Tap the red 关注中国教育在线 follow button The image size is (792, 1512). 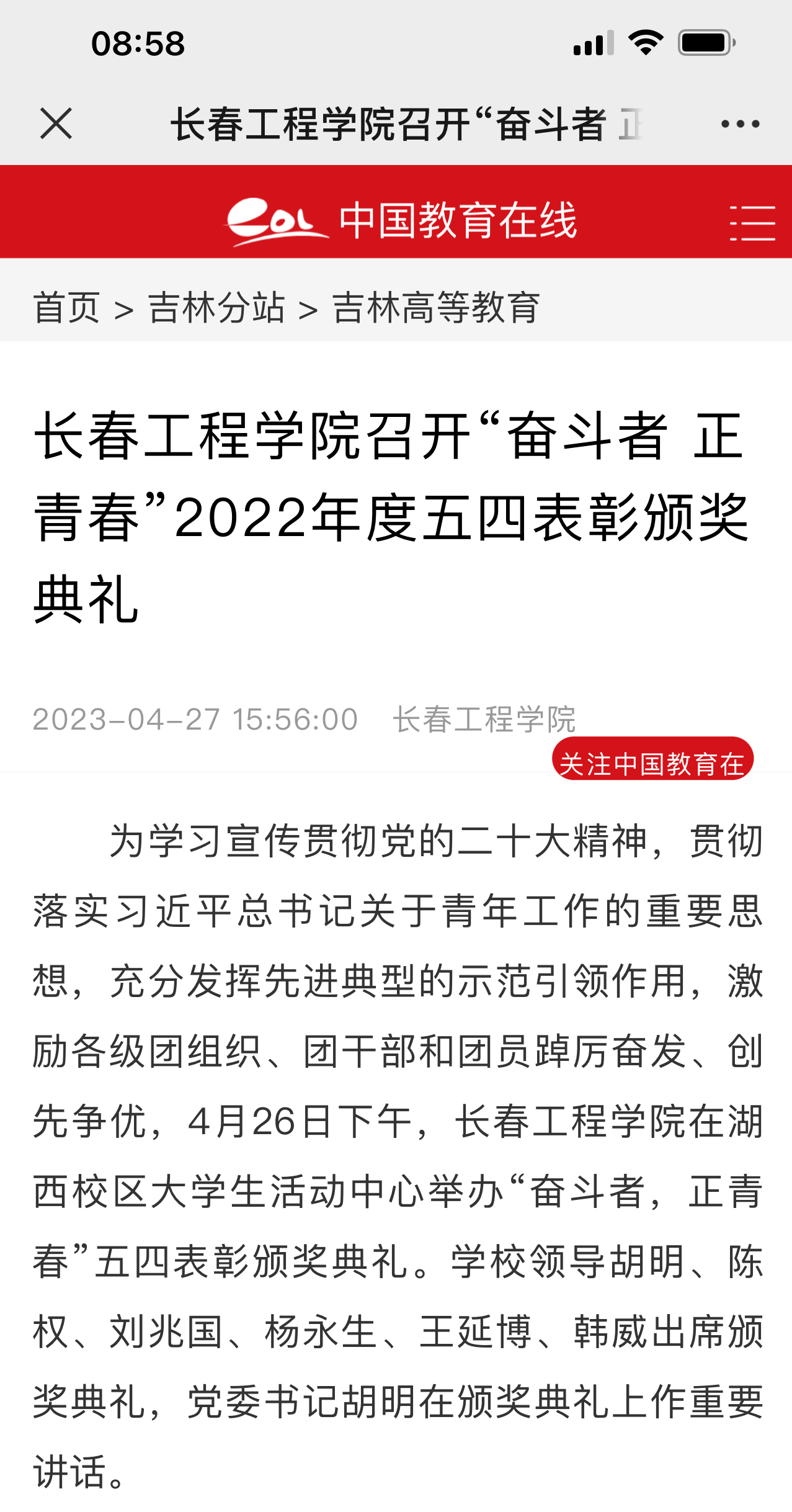click(652, 758)
